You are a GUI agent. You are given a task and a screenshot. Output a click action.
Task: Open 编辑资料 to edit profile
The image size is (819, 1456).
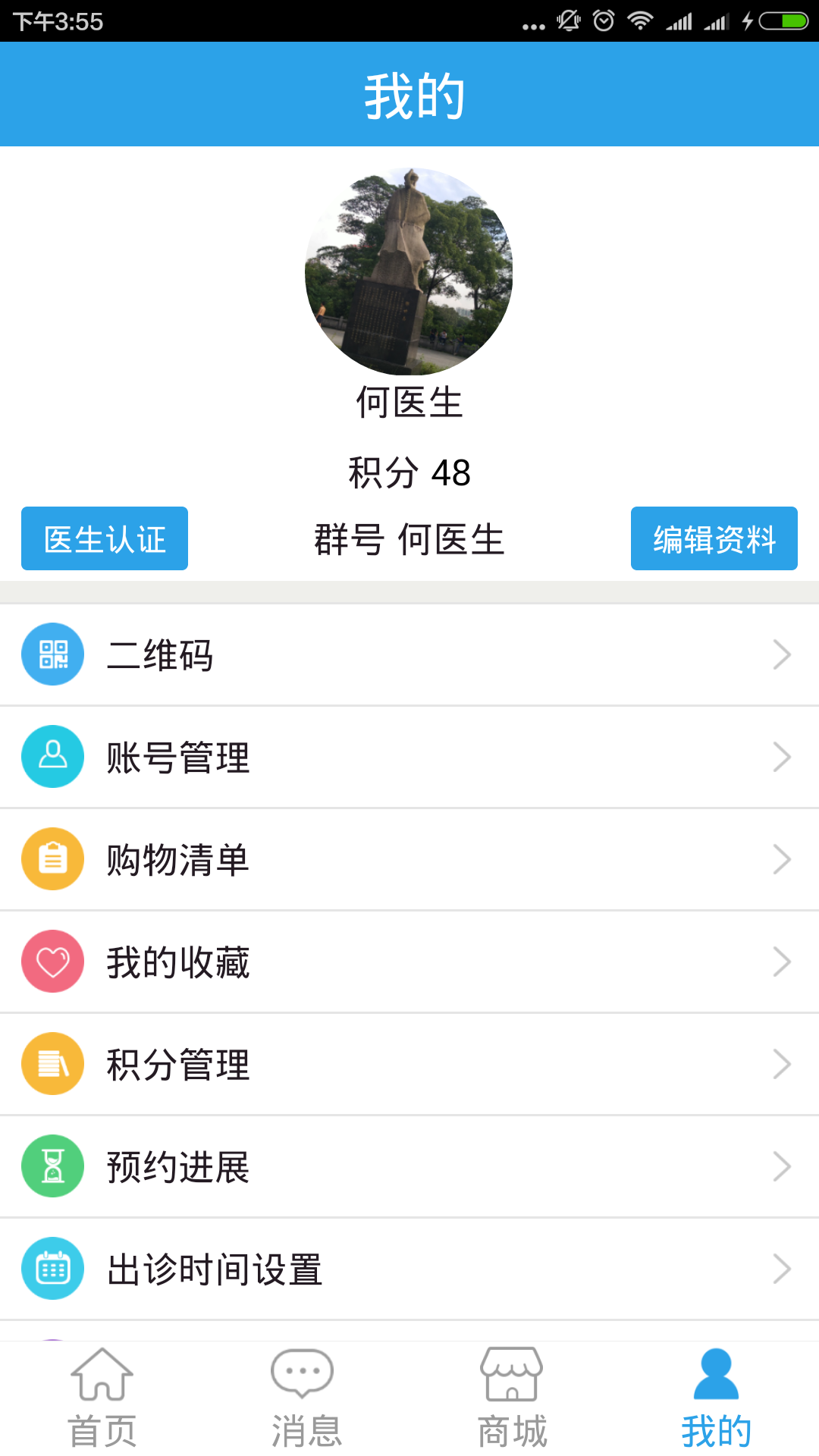[x=714, y=538]
